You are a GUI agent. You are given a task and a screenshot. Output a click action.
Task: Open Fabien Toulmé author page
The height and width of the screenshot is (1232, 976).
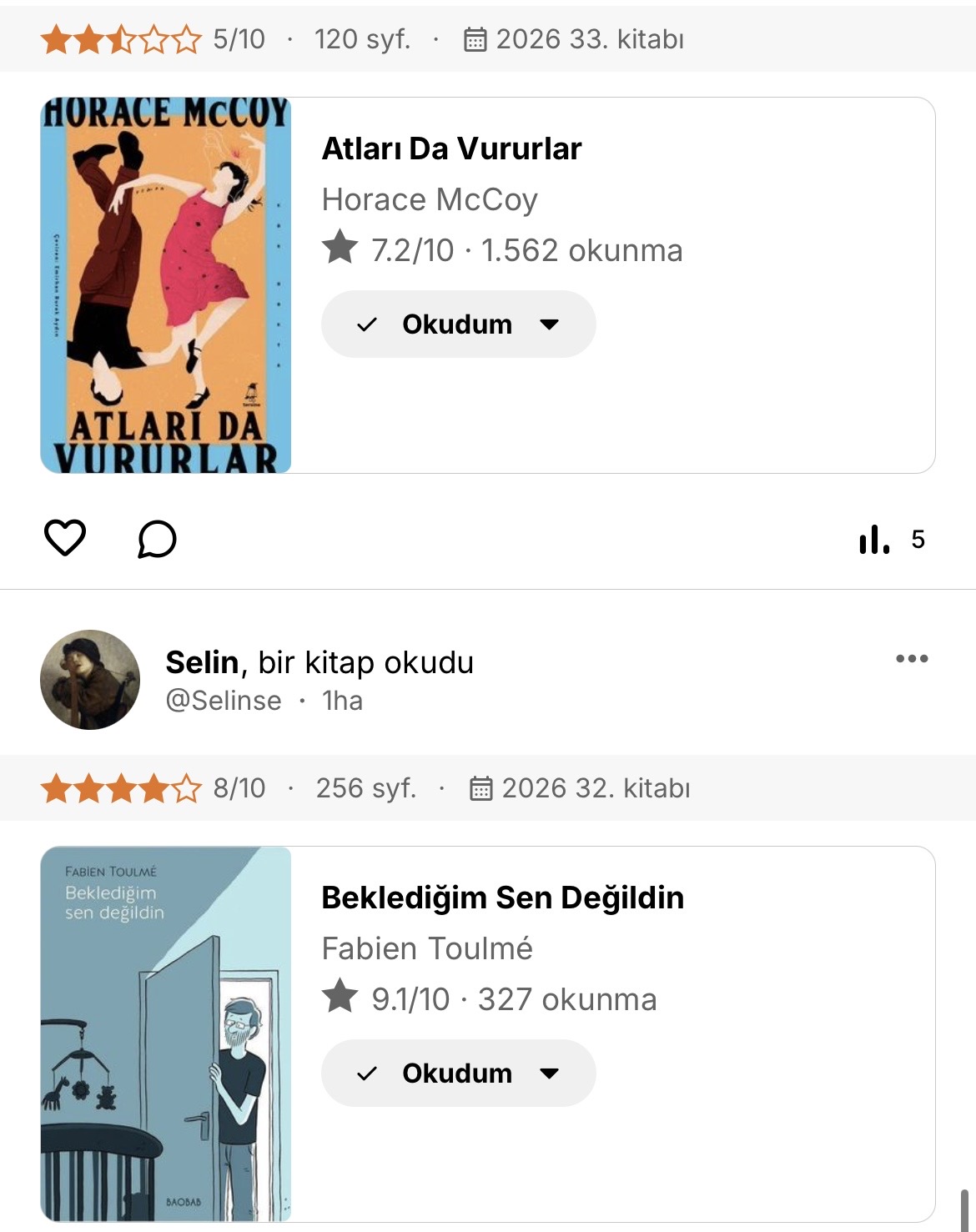(427, 948)
